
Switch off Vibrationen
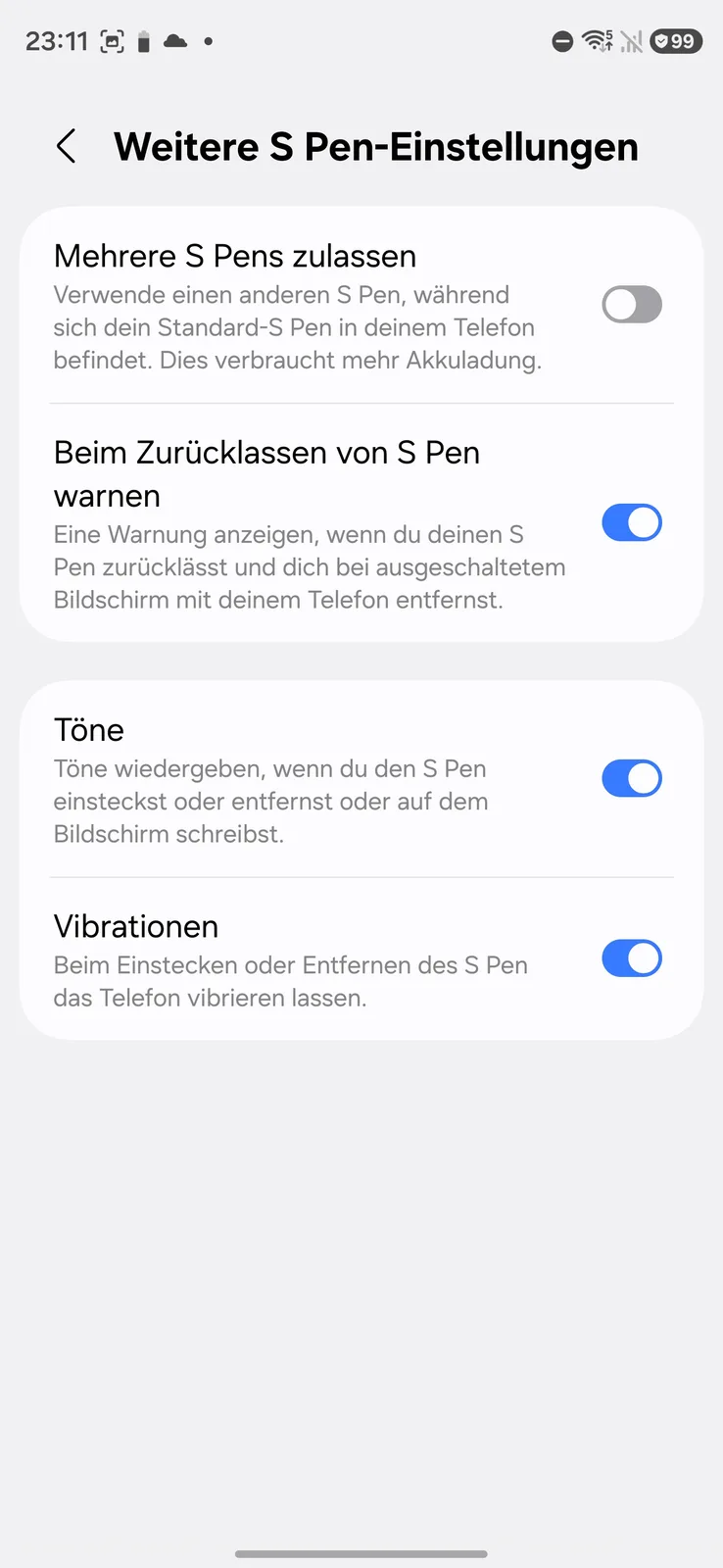click(x=631, y=958)
